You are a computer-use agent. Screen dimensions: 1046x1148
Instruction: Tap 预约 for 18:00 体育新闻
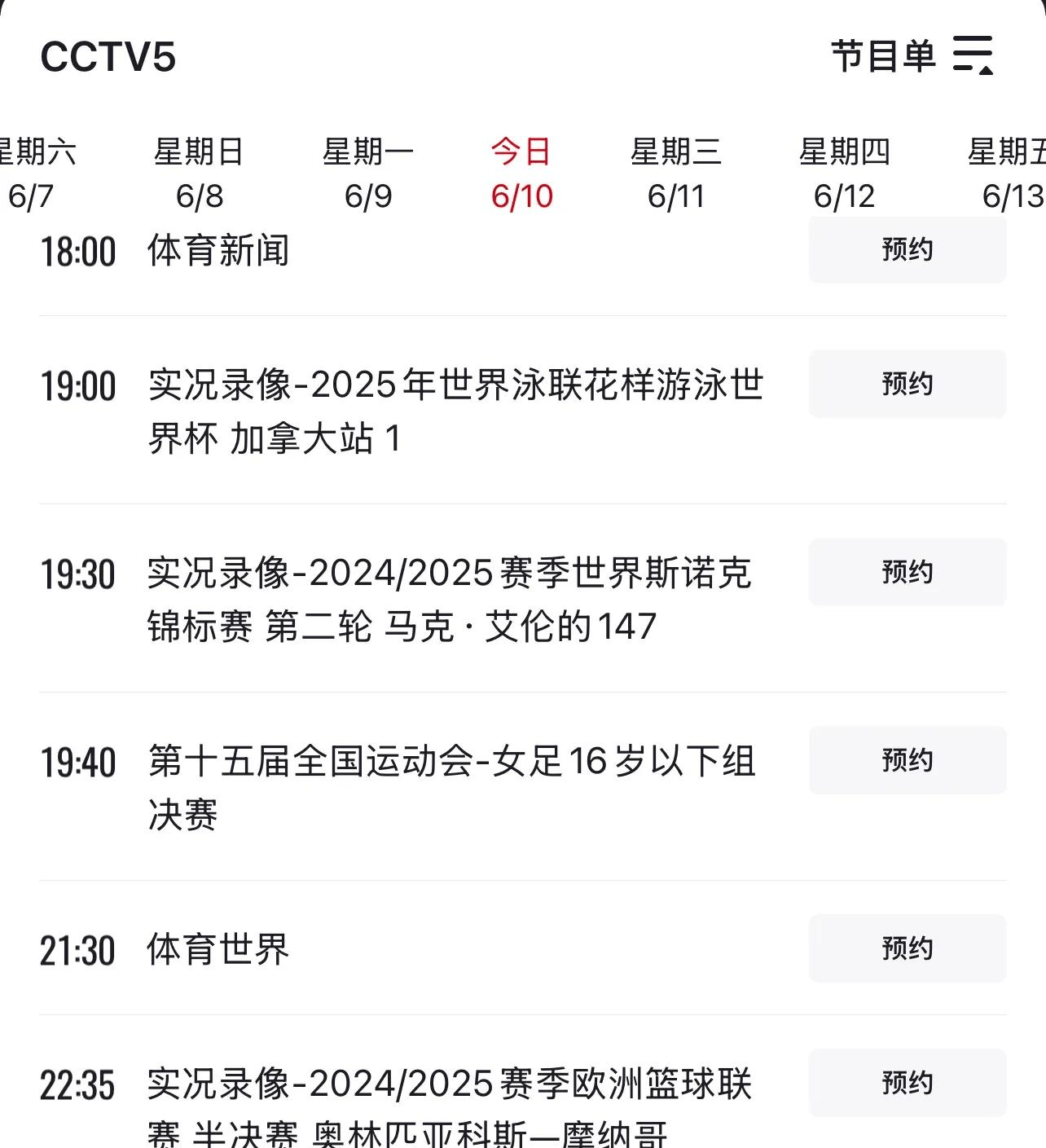pos(908,250)
